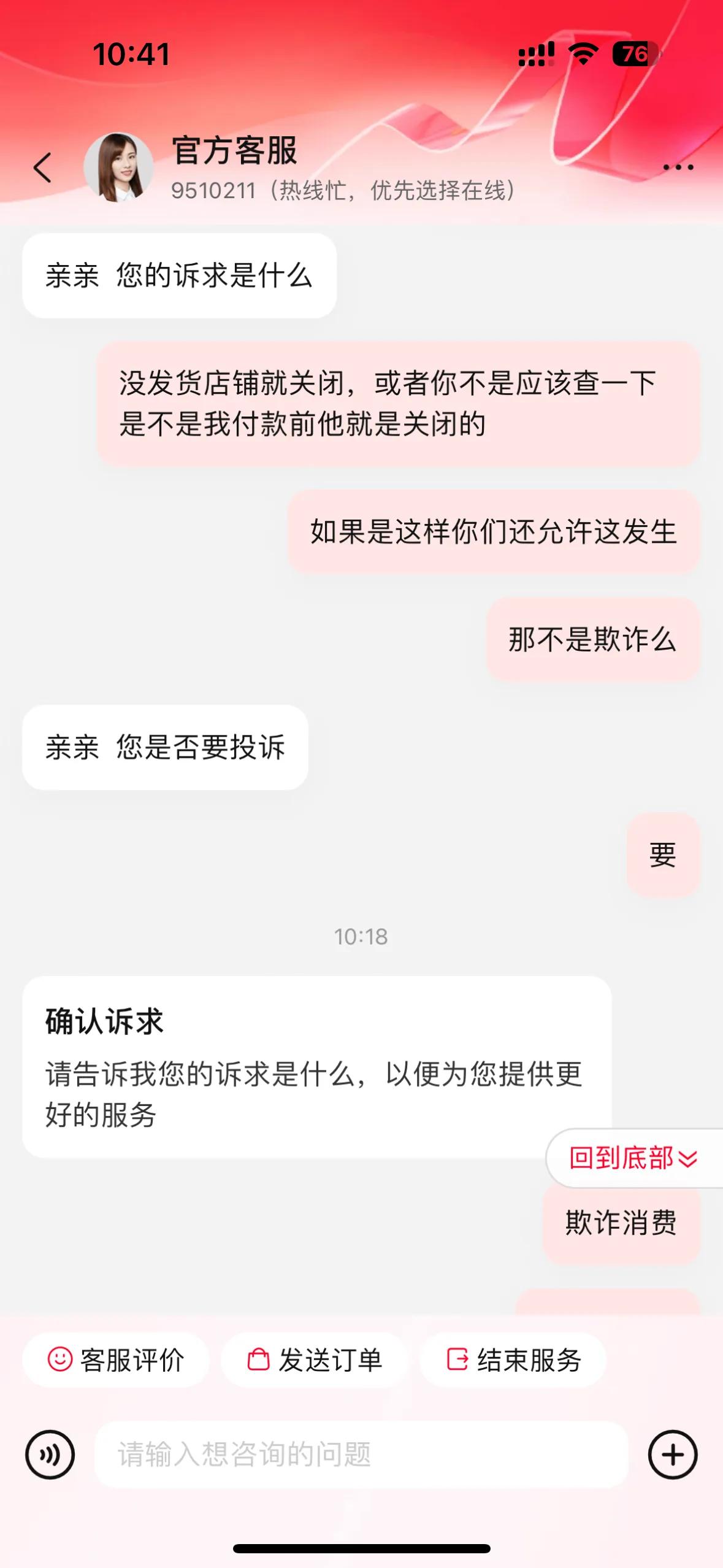Tap the customer service avatar photo
This screenshot has height=1568, width=723.
pos(121,167)
